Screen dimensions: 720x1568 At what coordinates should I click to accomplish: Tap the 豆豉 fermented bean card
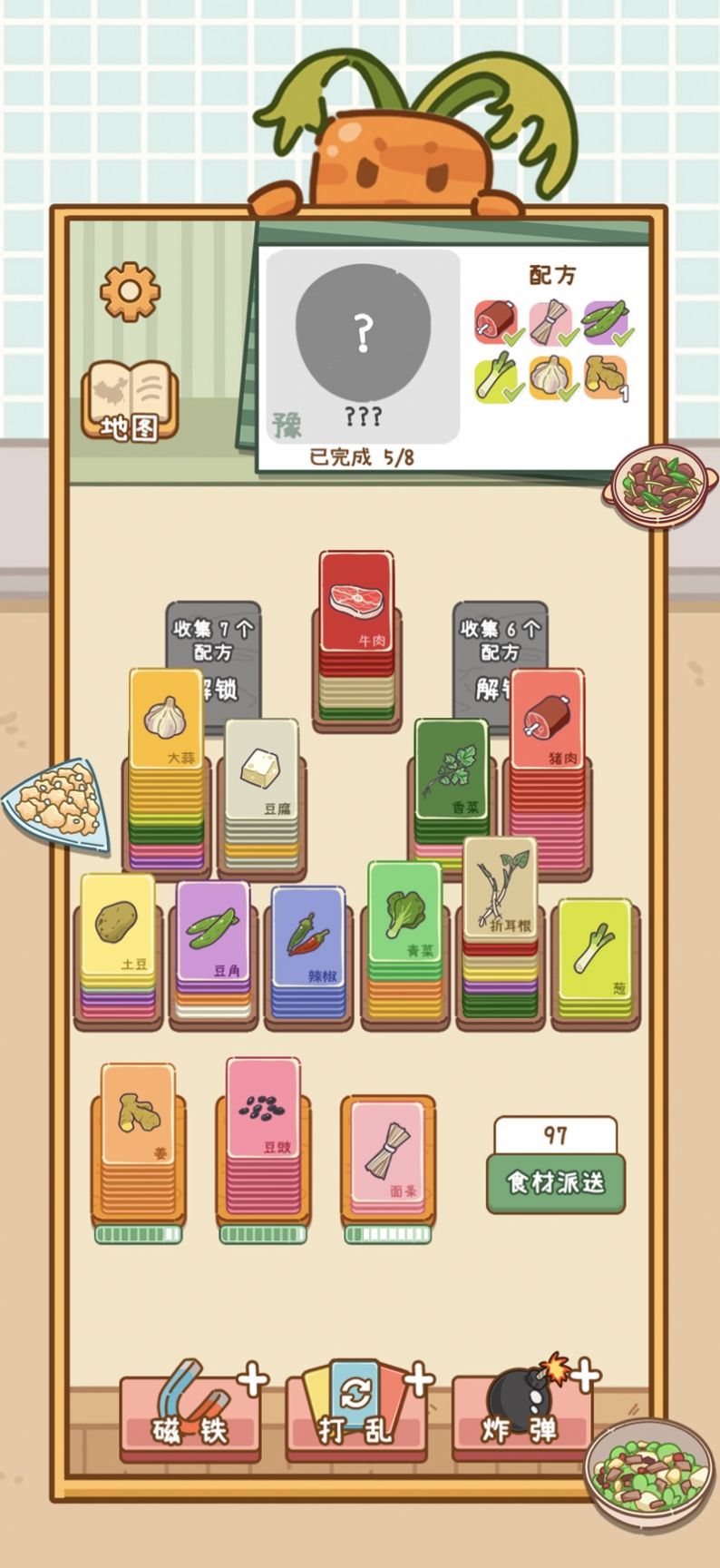(263, 1108)
